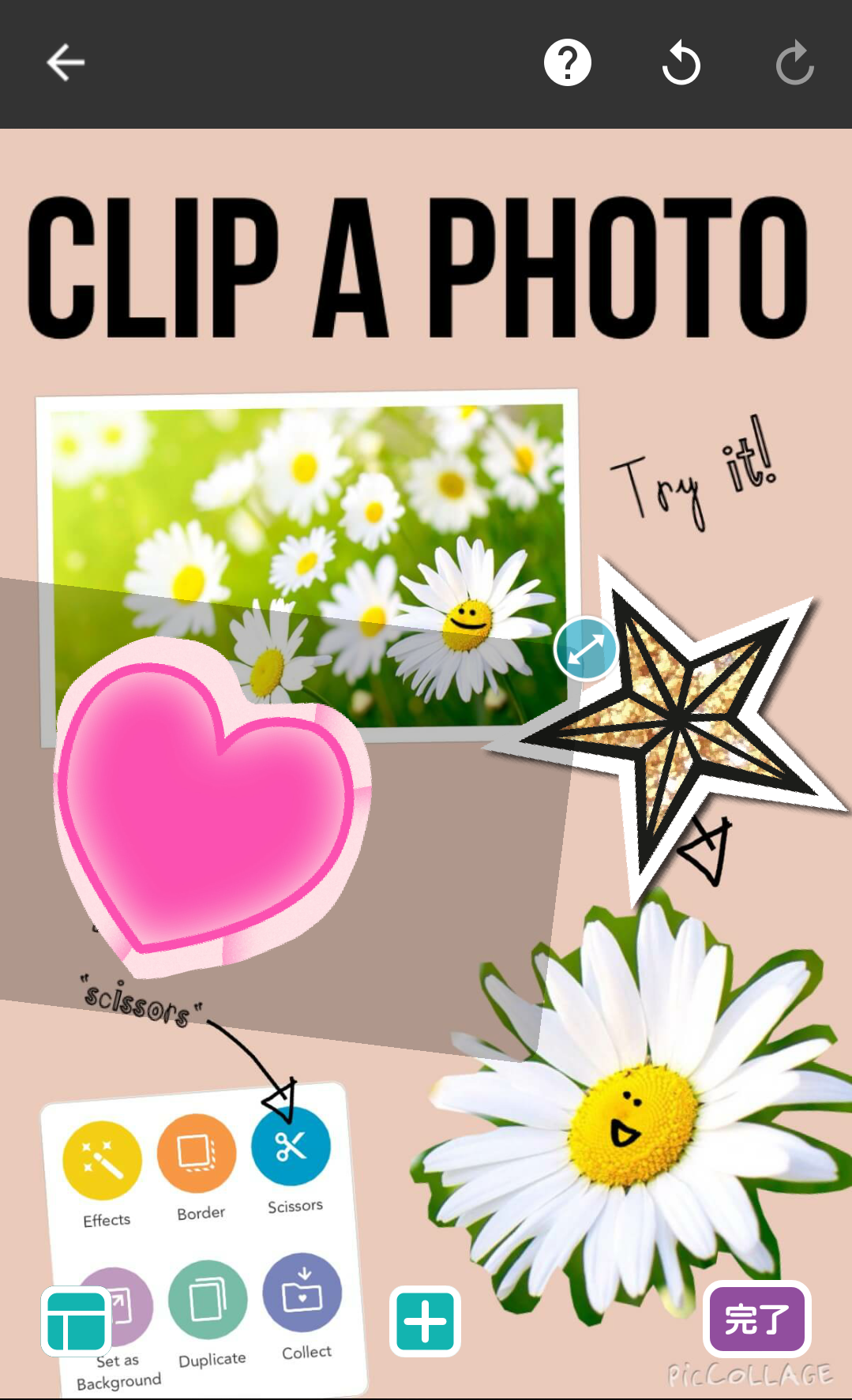
Task: Tap the purple 完了 done button
Action: click(x=756, y=1319)
